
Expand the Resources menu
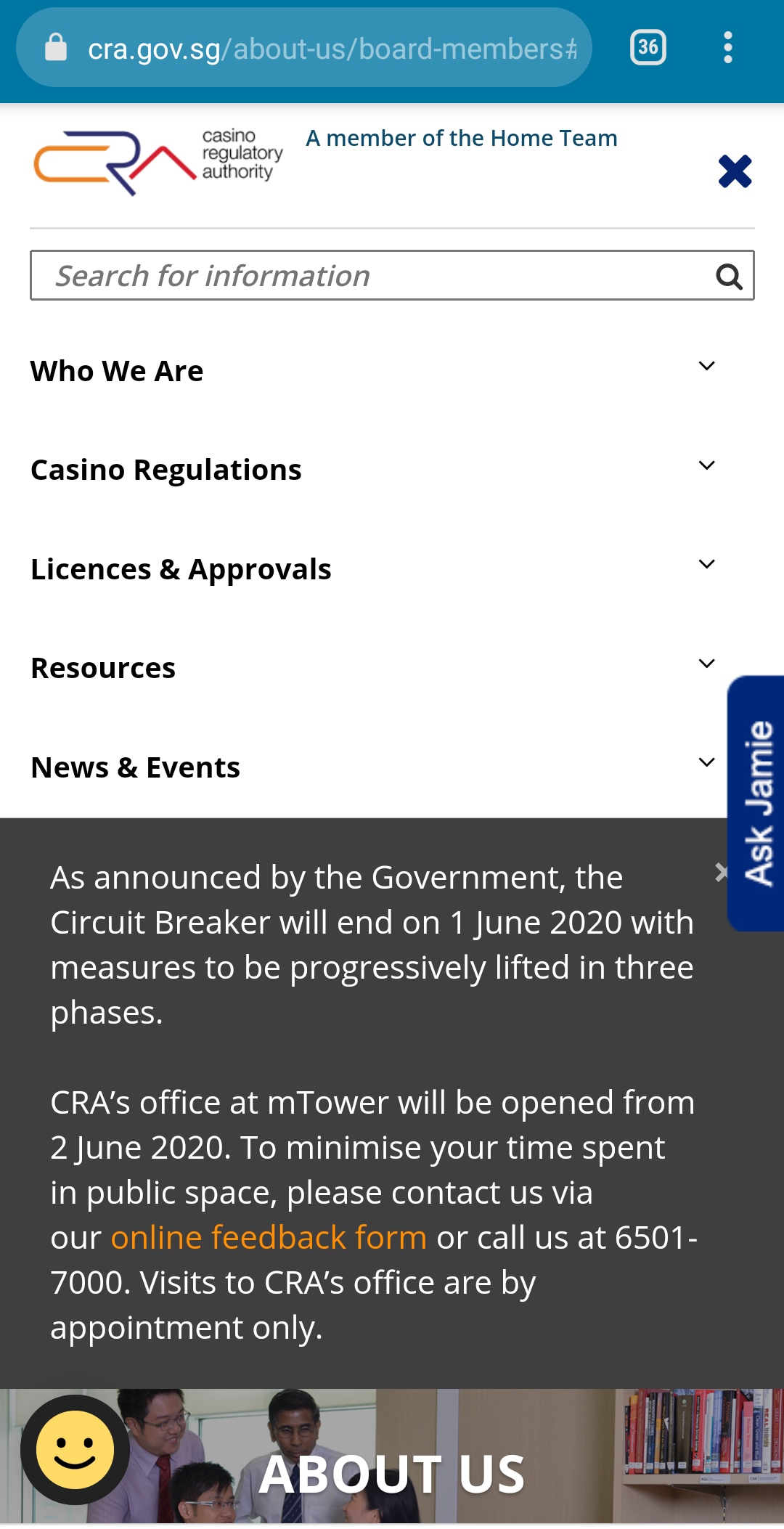[706, 664]
